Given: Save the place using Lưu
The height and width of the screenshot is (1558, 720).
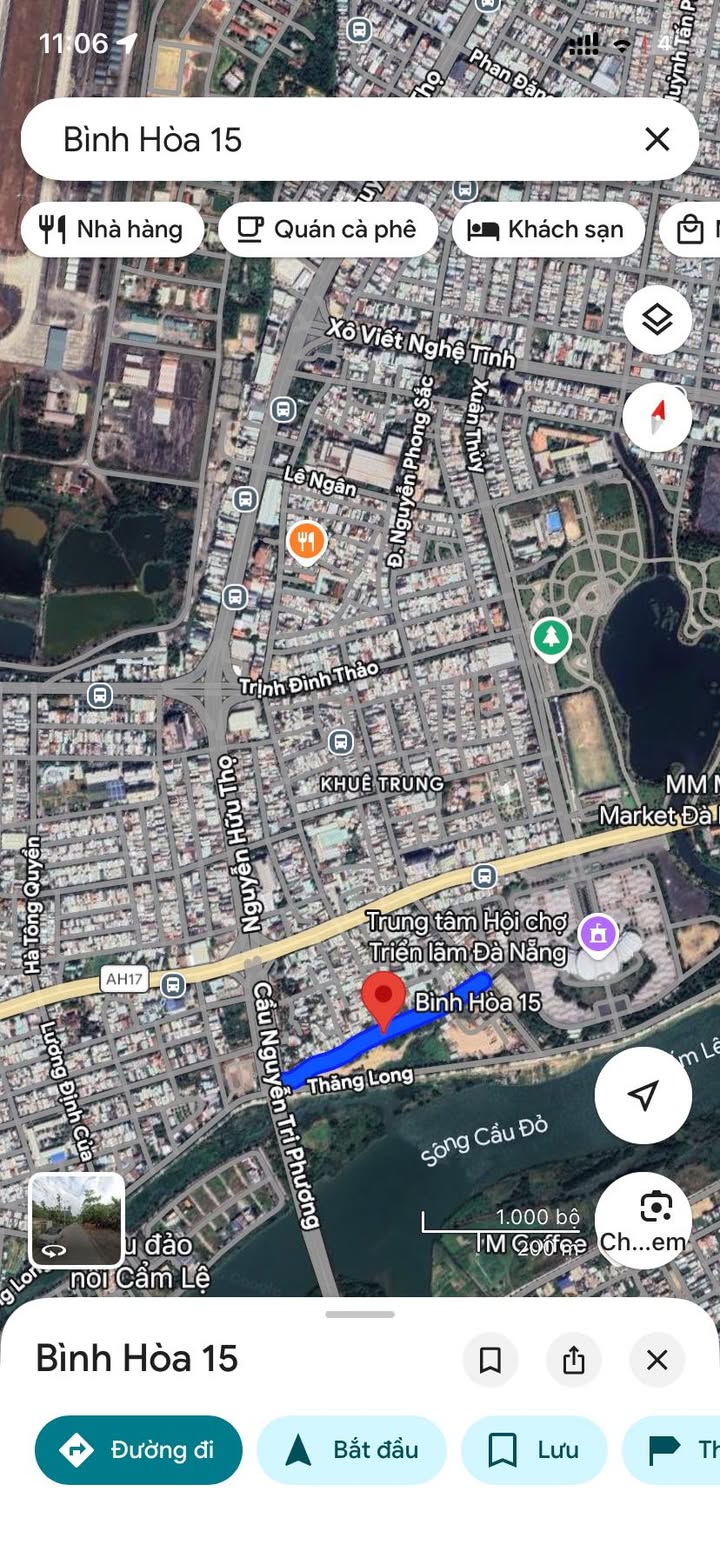Looking at the screenshot, I should (534, 1450).
